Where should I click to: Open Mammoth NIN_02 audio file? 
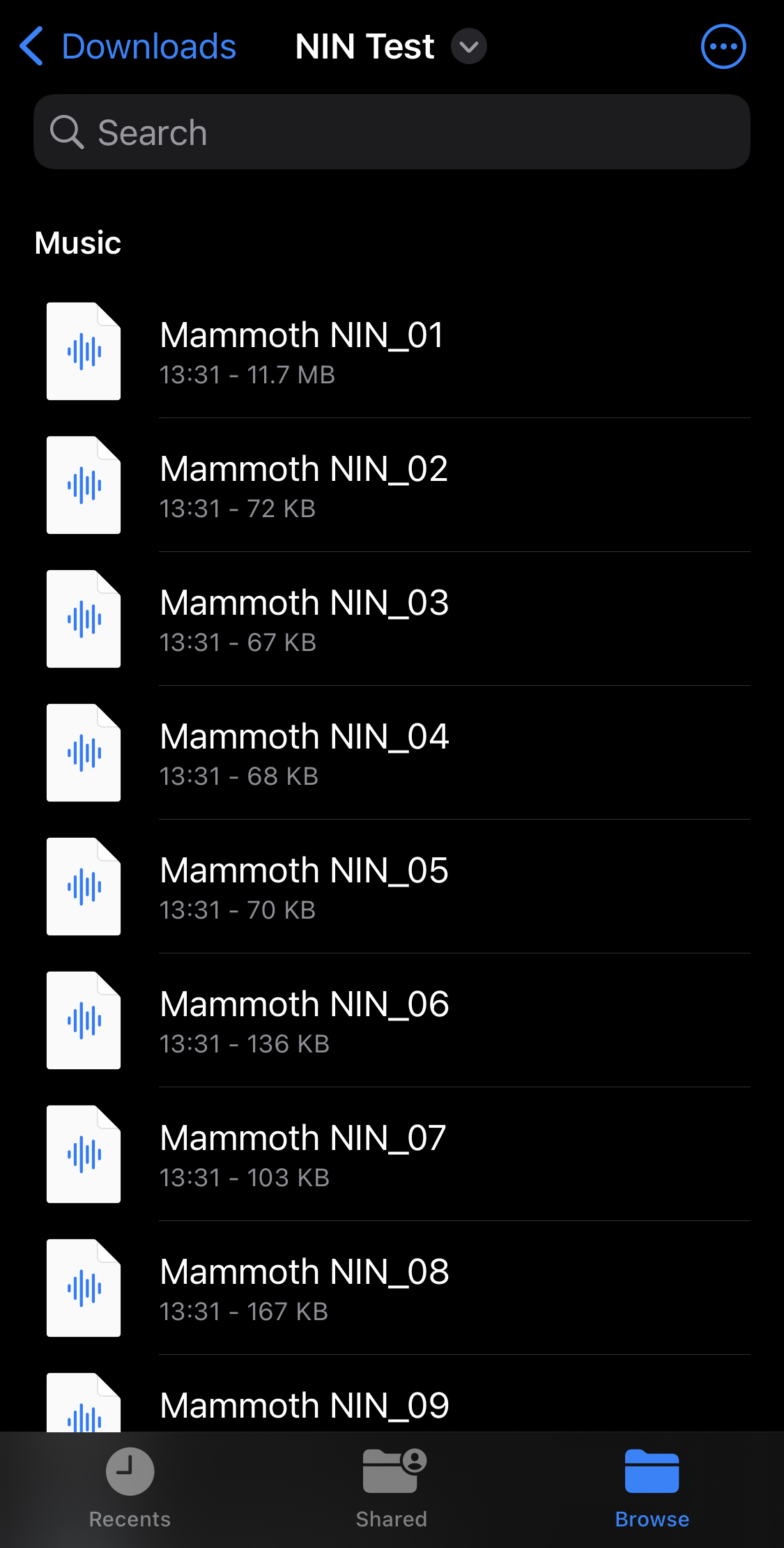392,485
